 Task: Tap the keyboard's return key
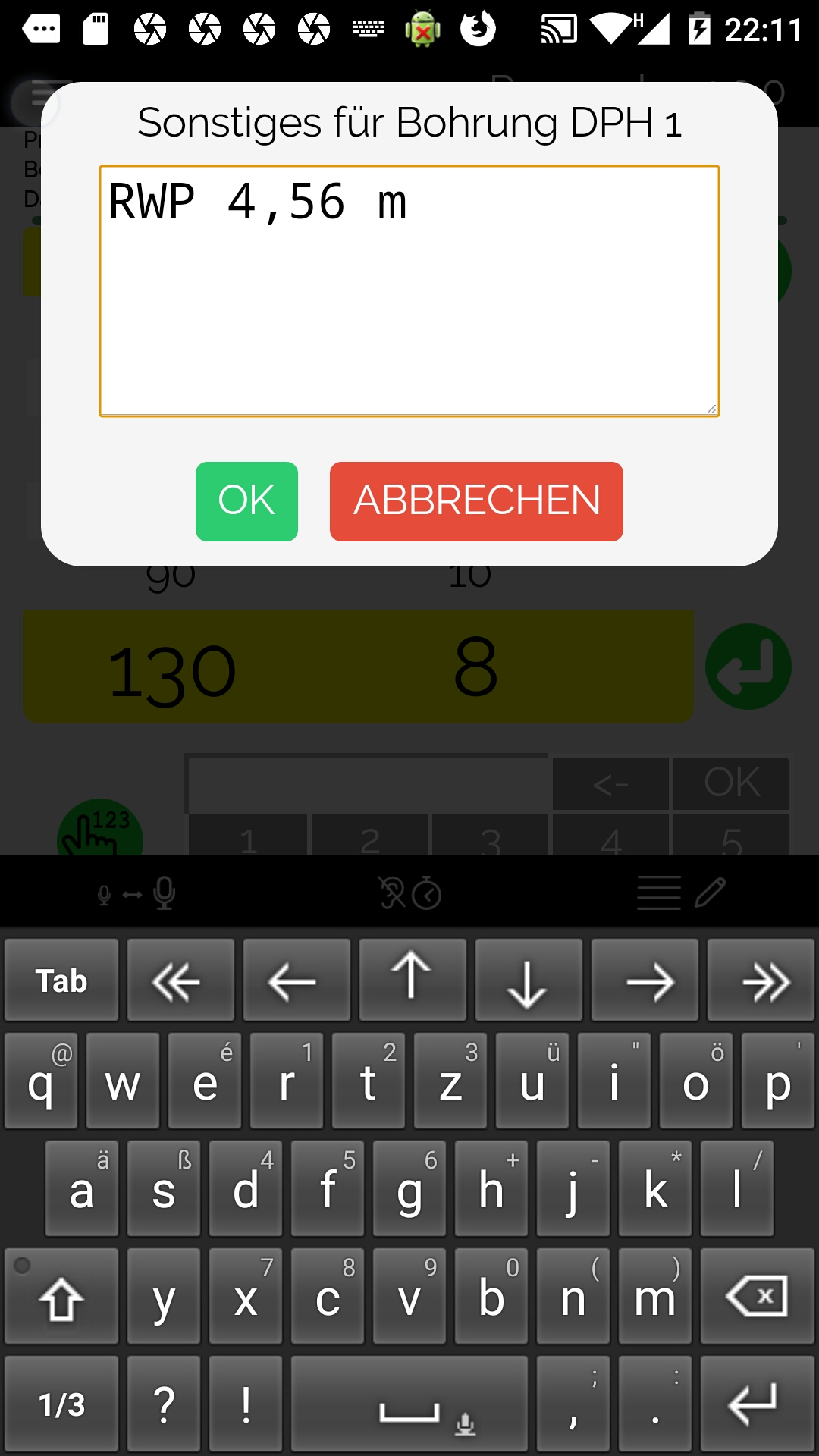[x=757, y=1404]
